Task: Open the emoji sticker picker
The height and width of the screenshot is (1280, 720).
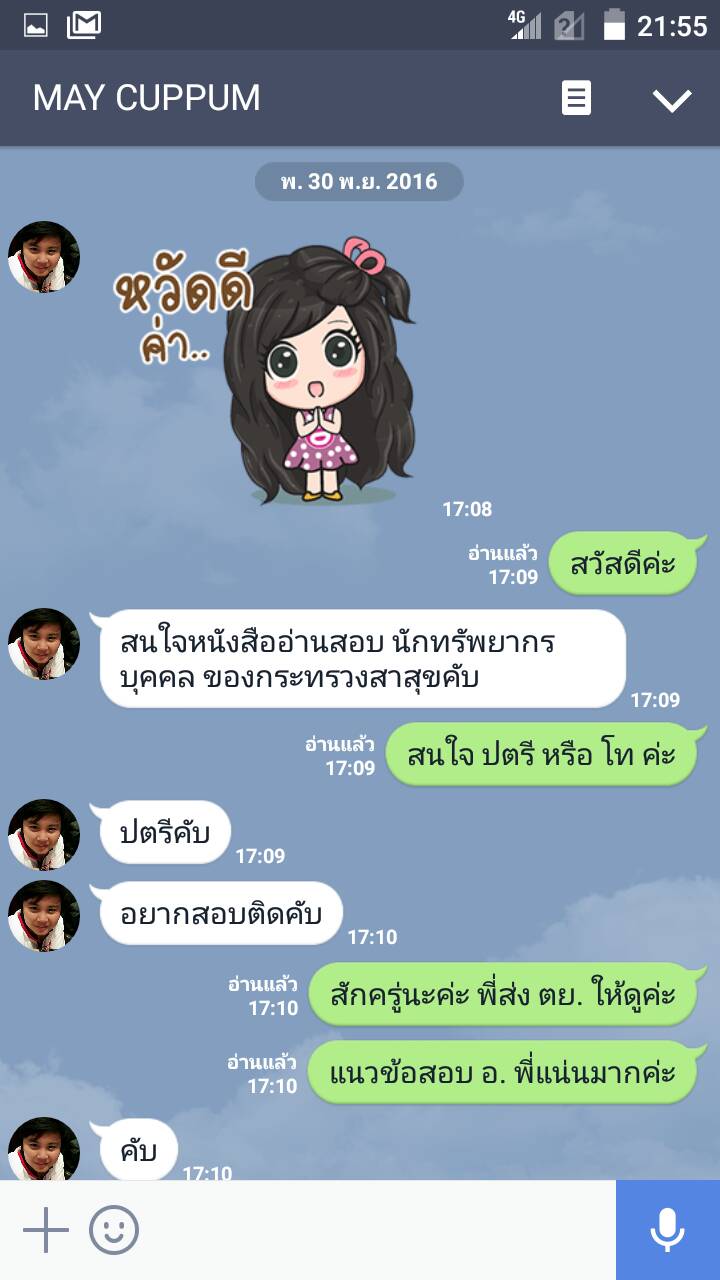Action: click(114, 1230)
